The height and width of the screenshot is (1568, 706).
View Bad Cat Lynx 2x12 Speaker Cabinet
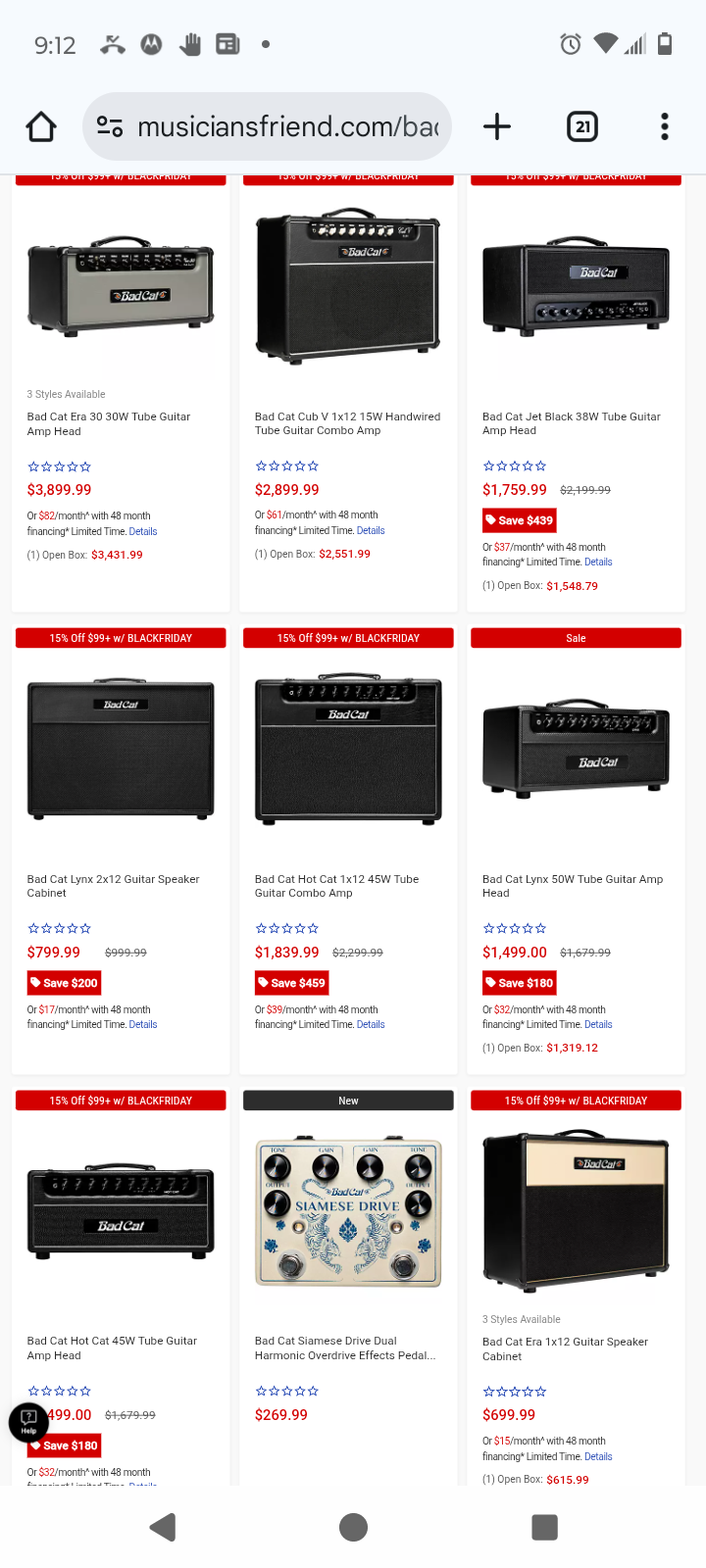(113, 886)
